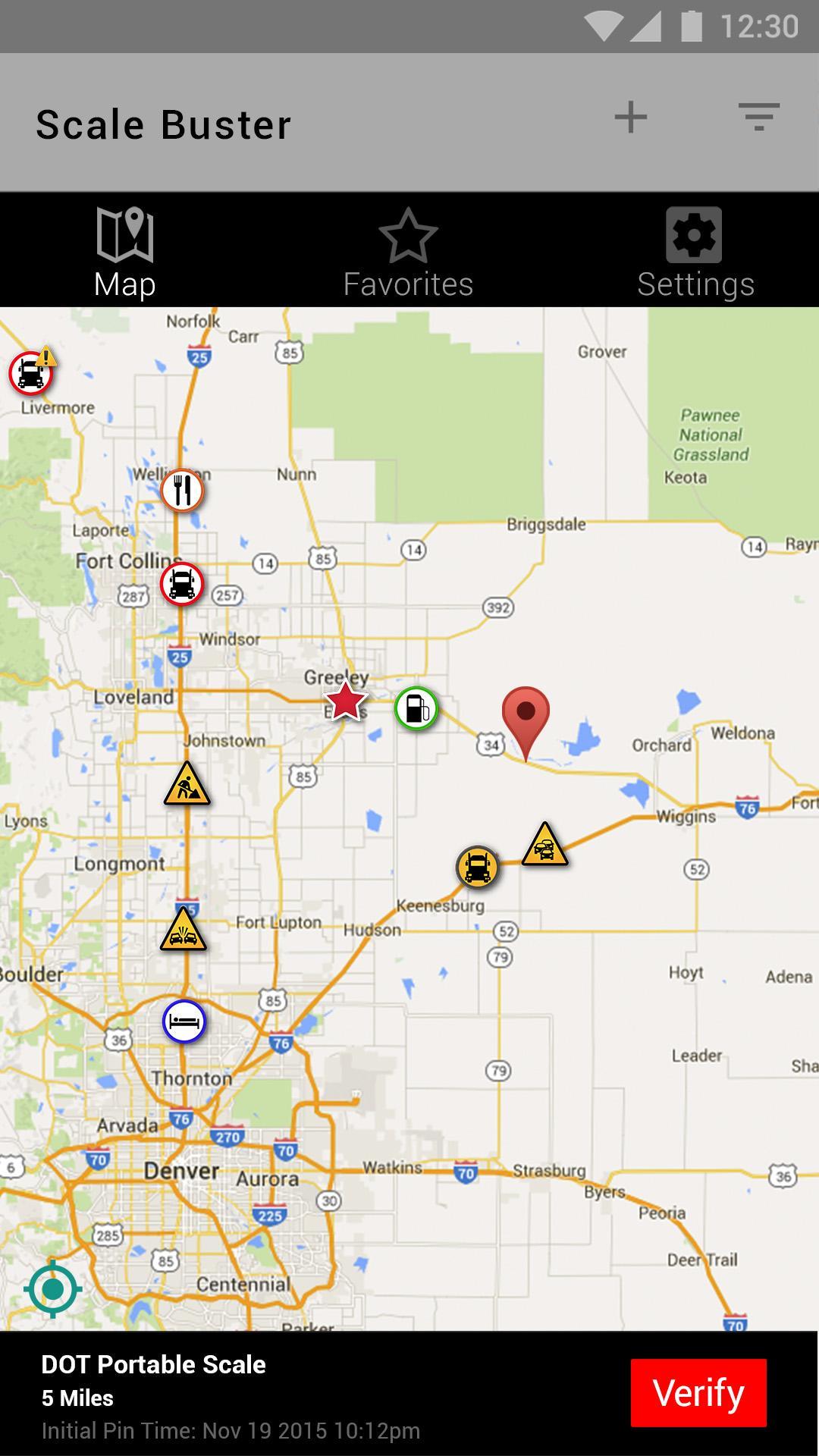The height and width of the screenshot is (1456, 819).
Task: Open the truck alert marker near Livermore
Action: (32, 372)
